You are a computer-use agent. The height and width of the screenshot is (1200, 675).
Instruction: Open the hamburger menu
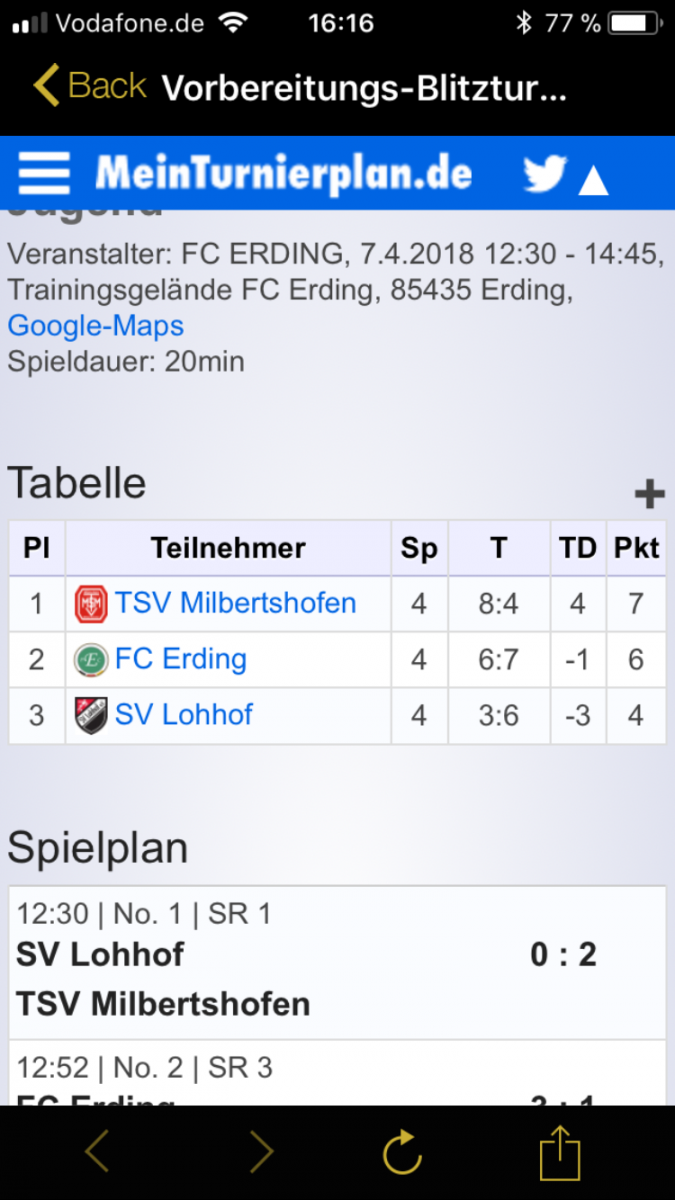coord(44,174)
